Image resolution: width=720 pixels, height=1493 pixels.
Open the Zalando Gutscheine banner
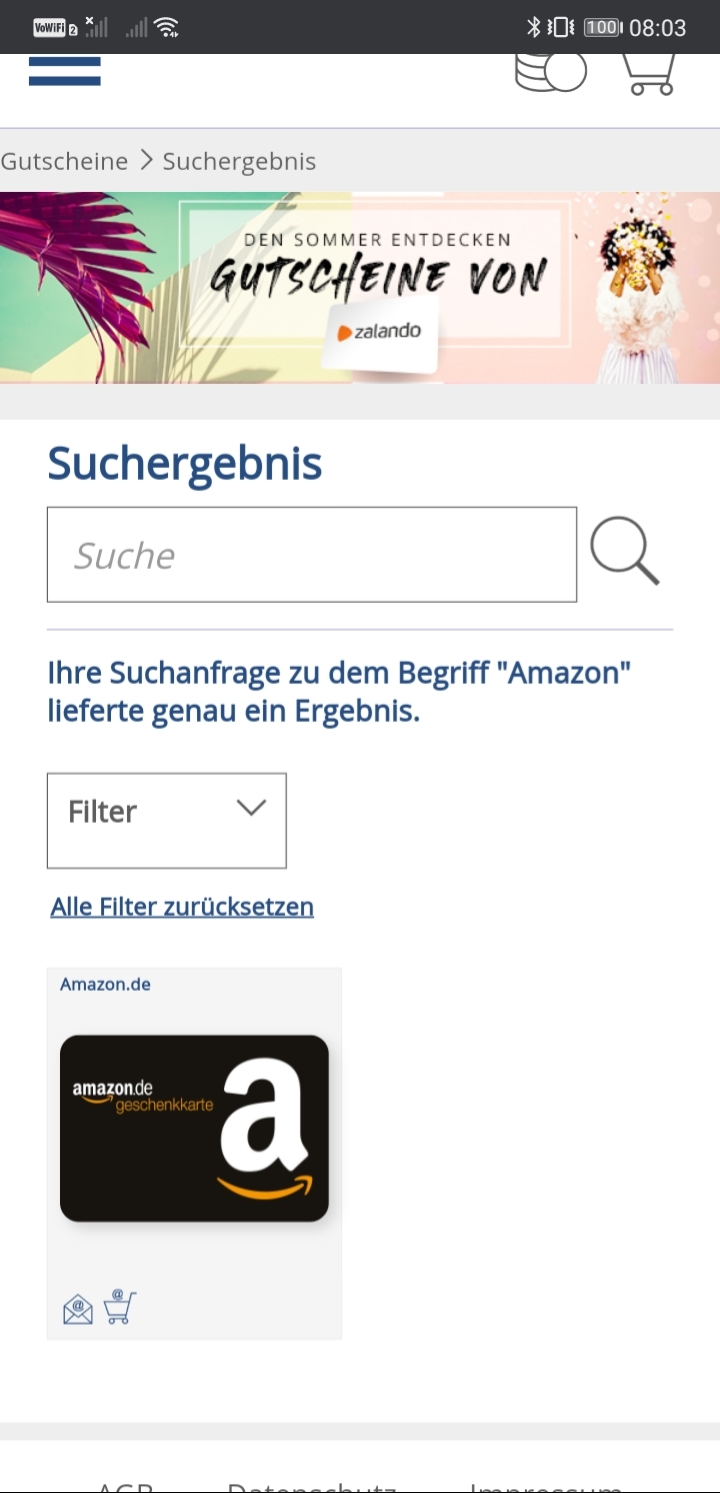(x=360, y=288)
